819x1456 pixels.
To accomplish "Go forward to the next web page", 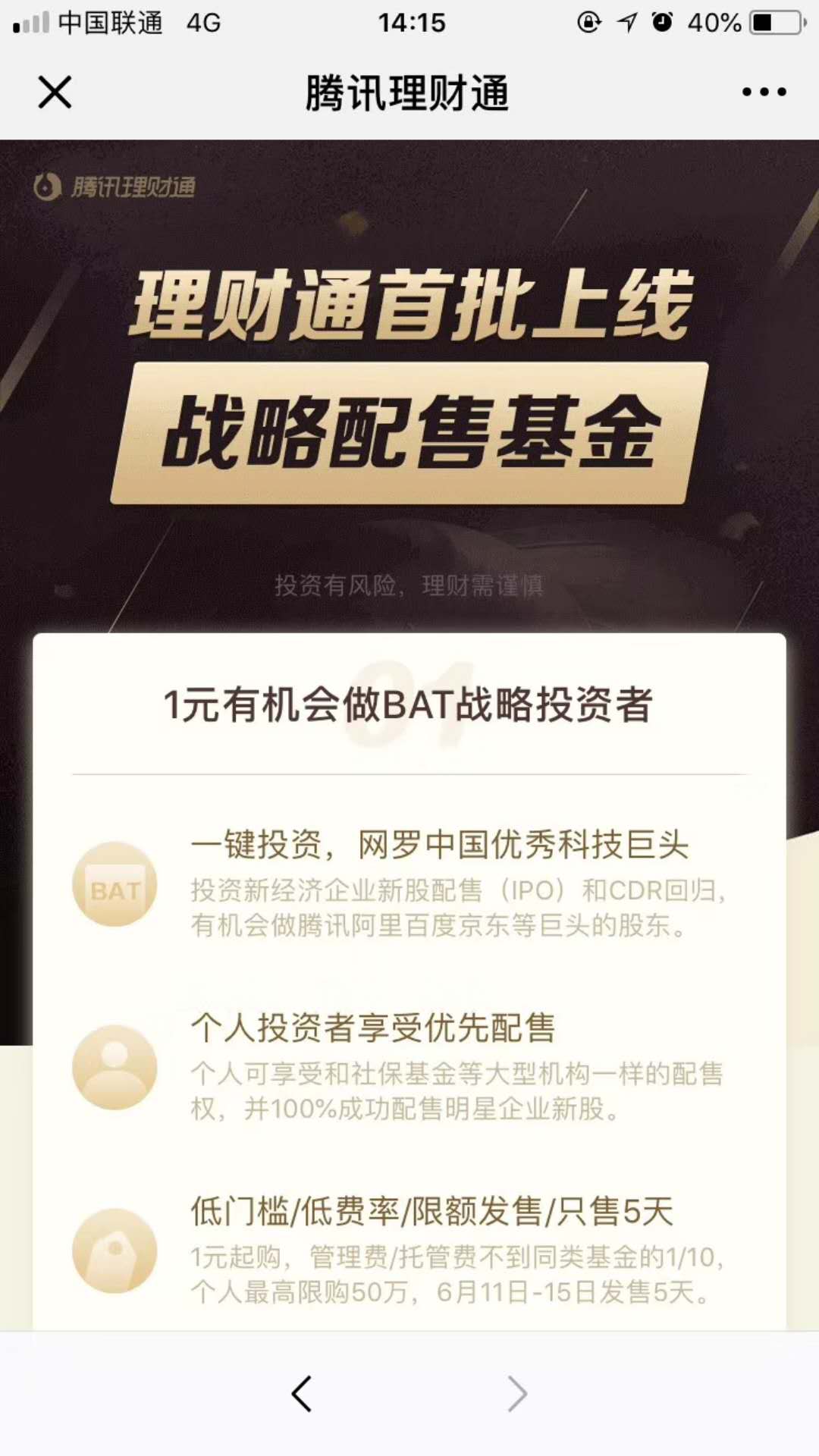I will tap(517, 1394).
